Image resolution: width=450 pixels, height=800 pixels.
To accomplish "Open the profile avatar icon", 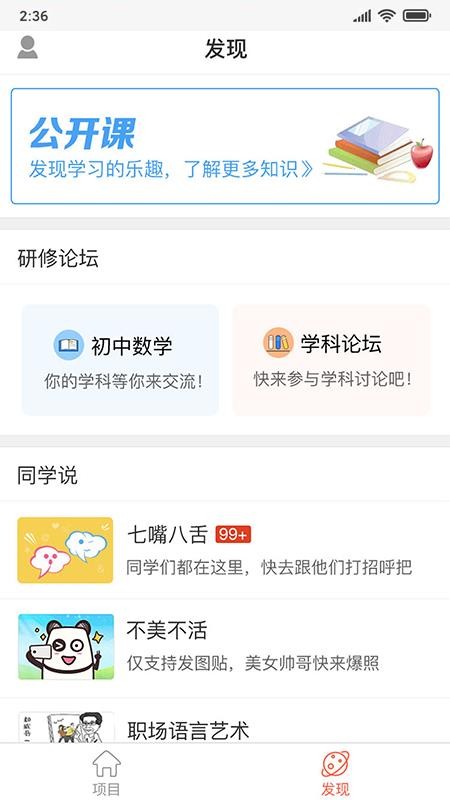I will click(28, 47).
